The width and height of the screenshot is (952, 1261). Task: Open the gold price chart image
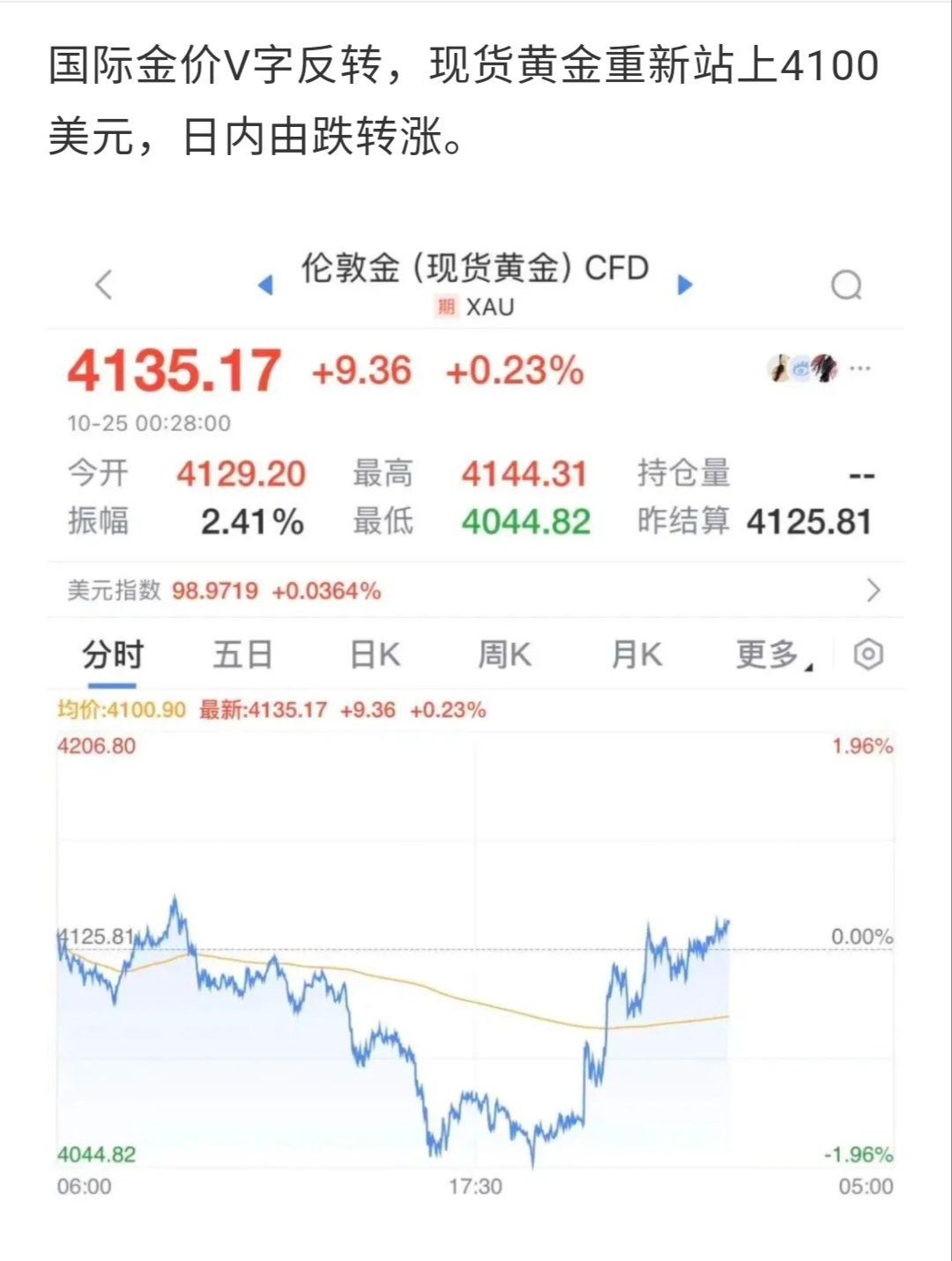coord(476,723)
